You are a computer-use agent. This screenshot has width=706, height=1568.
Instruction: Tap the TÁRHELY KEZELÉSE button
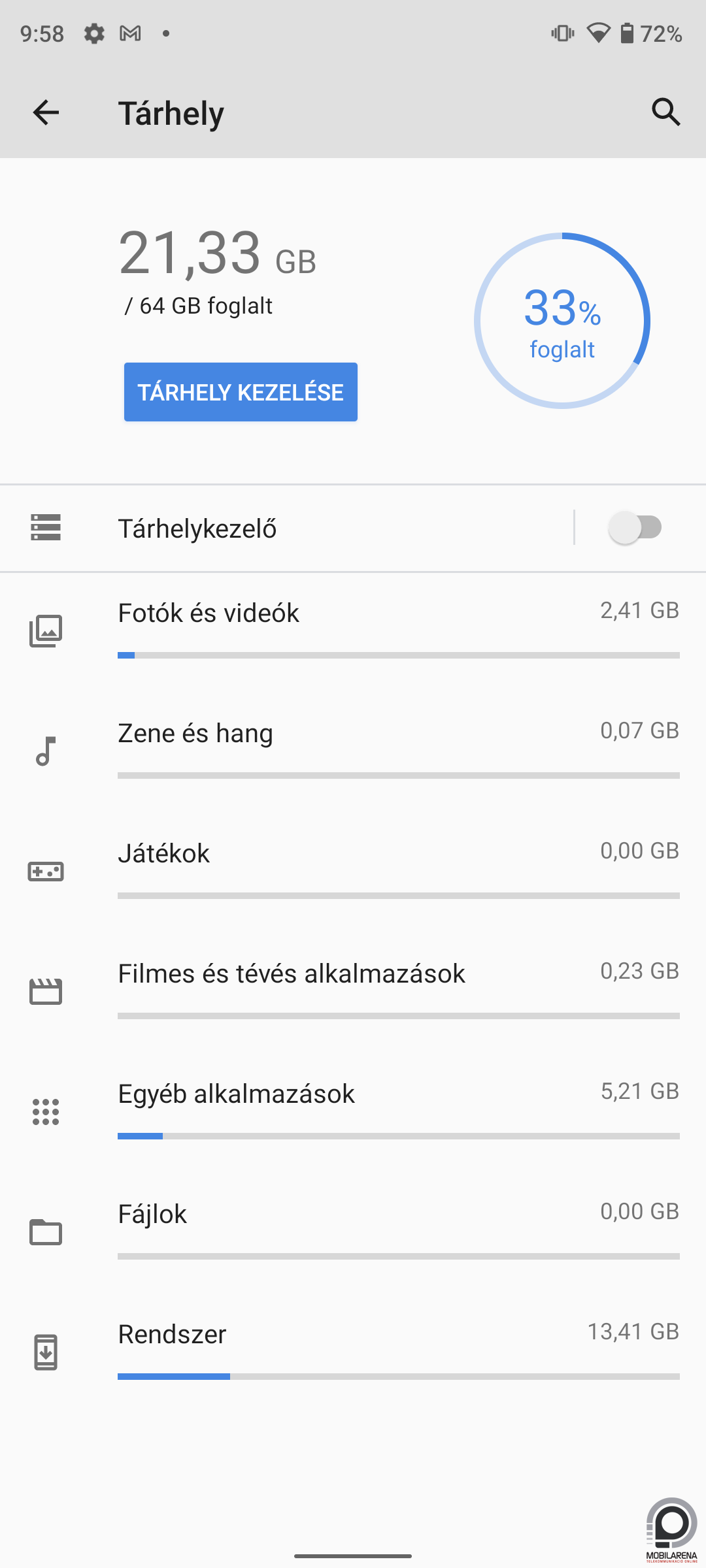click(241, 392)
